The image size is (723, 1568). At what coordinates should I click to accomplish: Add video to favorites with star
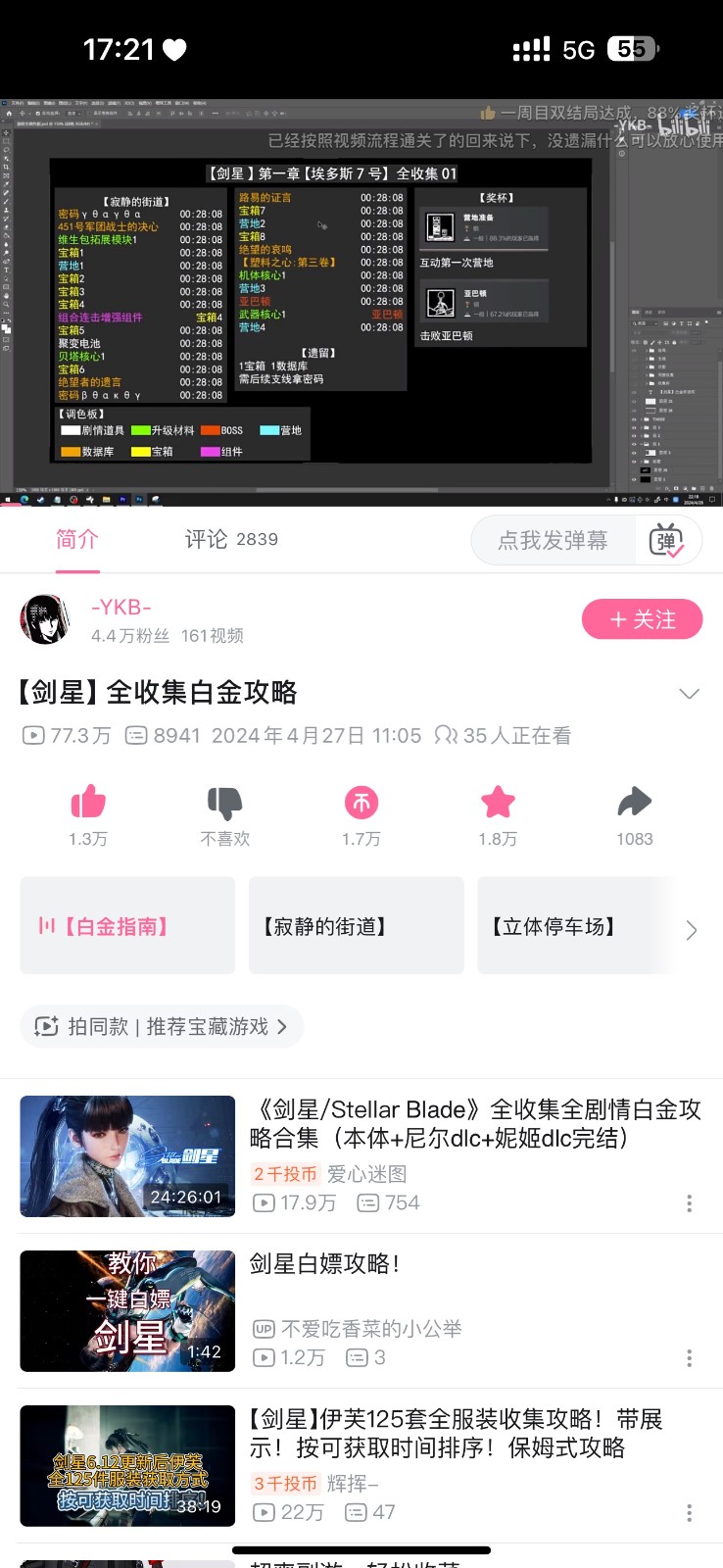[498, 803]
